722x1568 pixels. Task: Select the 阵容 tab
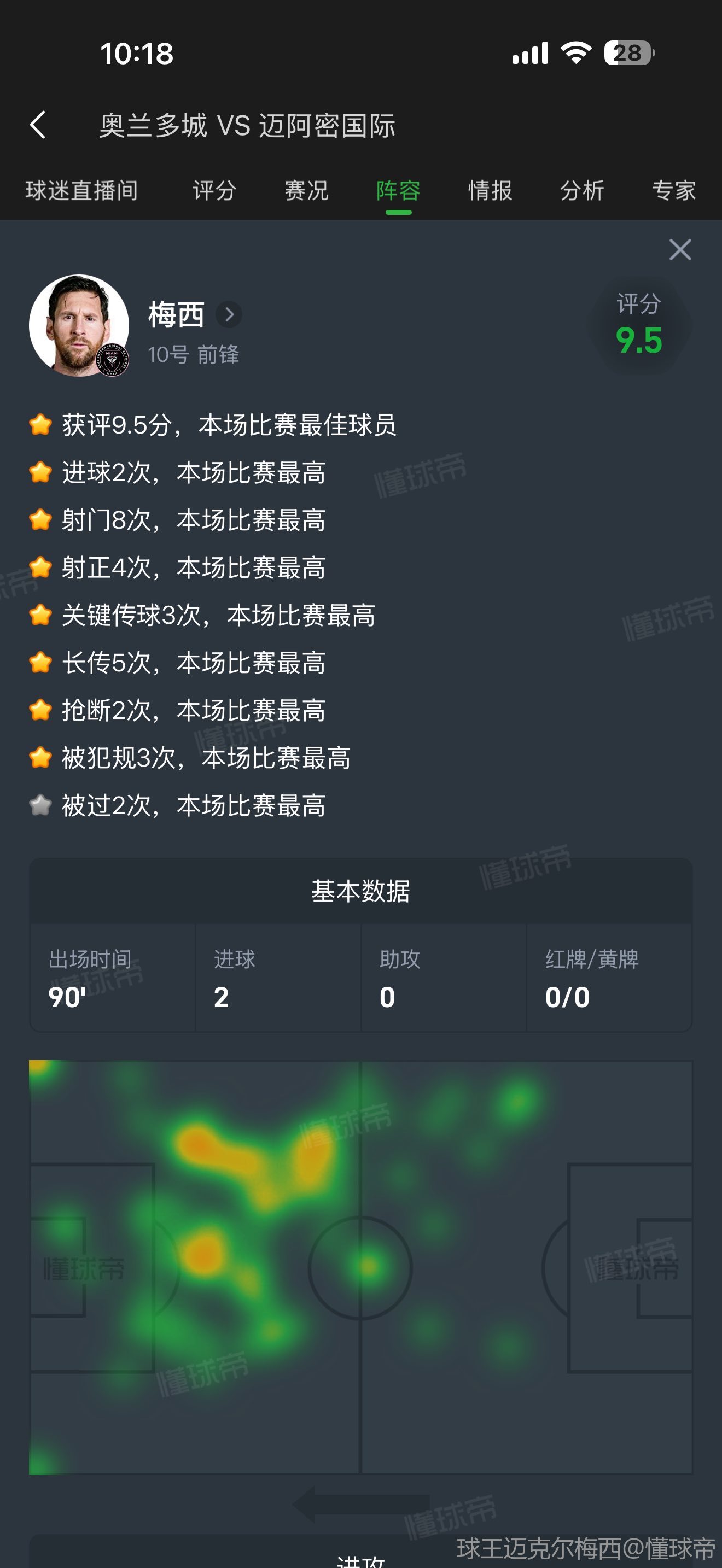[x=398, y=190]
